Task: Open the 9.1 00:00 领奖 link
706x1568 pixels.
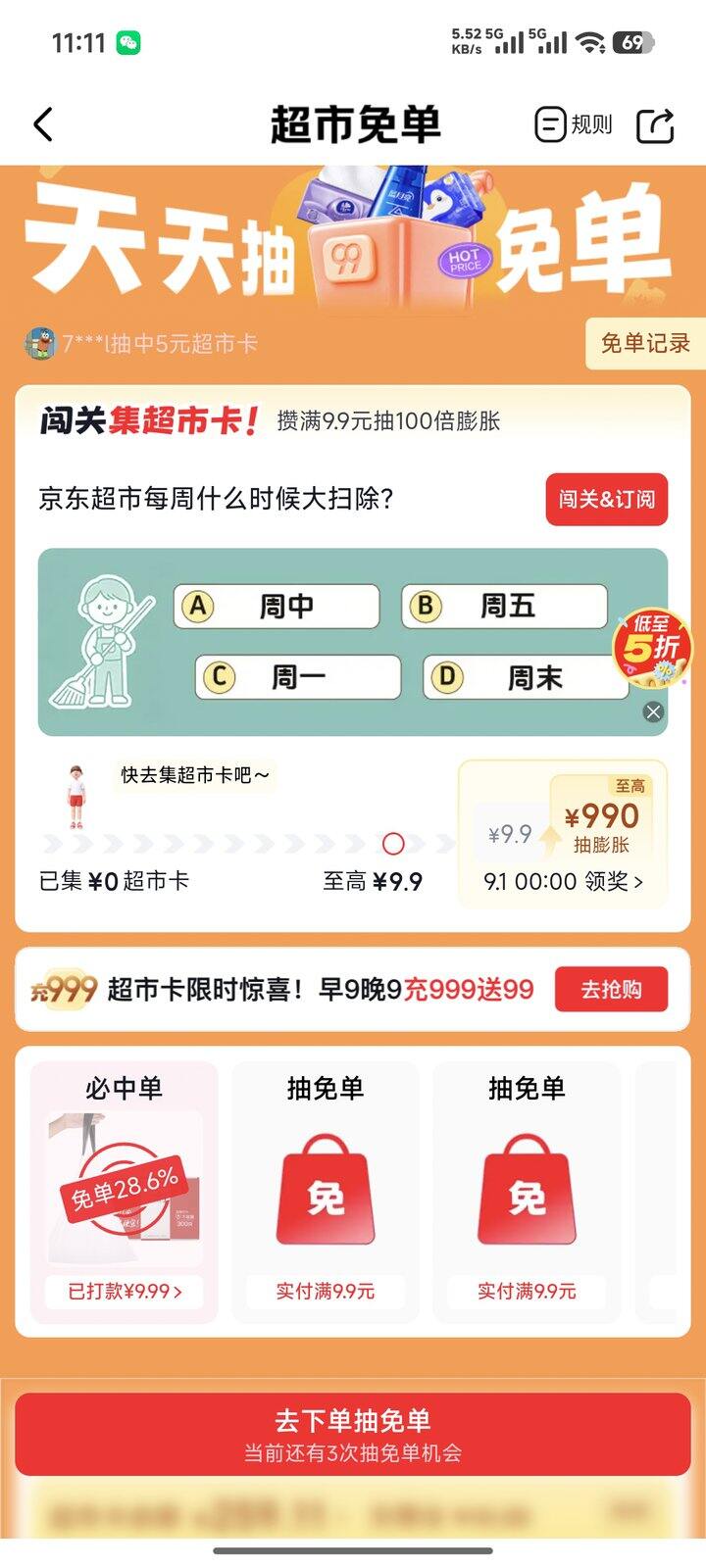Action: (564, 881)
